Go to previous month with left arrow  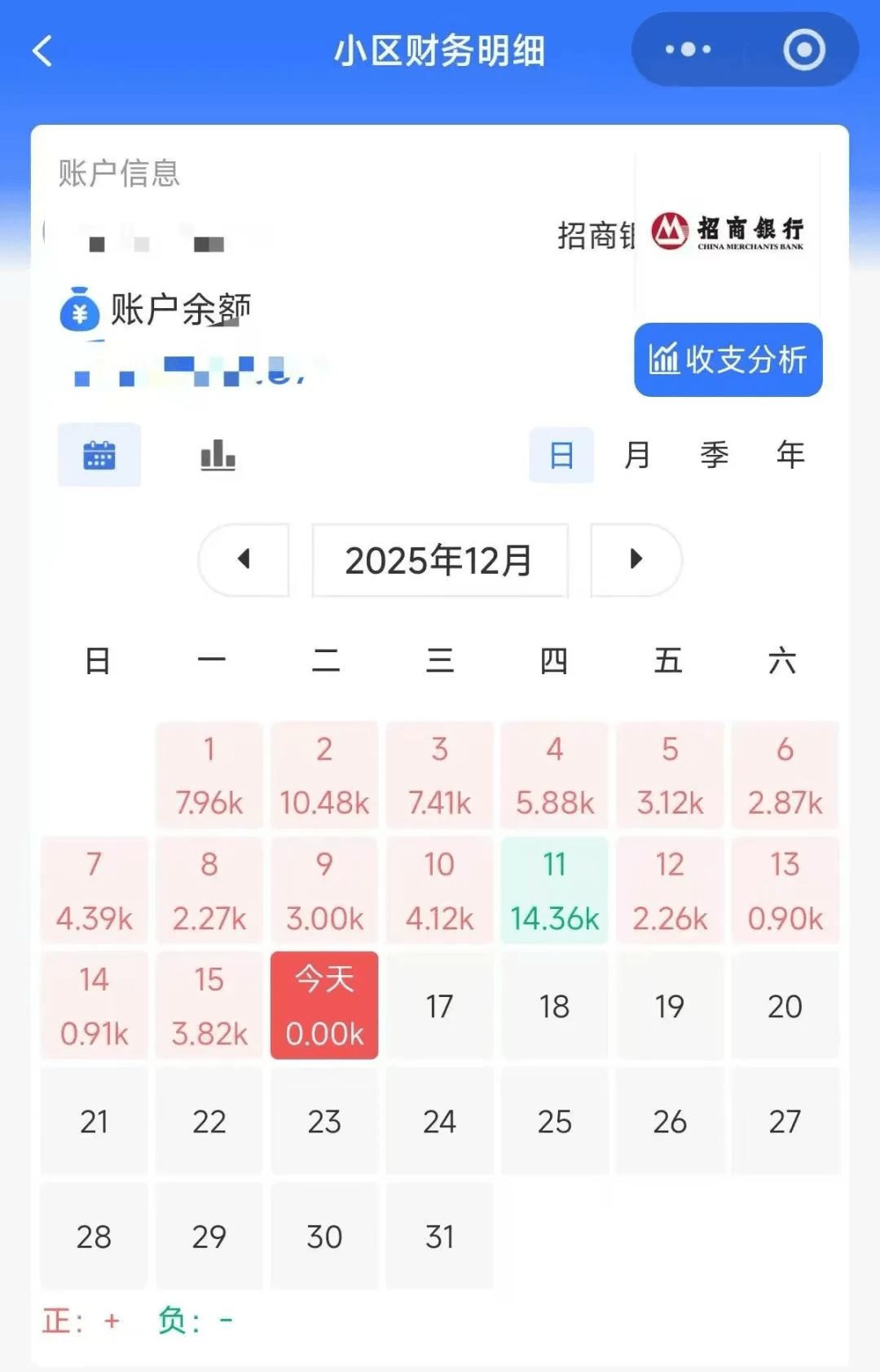click(244, 559)
